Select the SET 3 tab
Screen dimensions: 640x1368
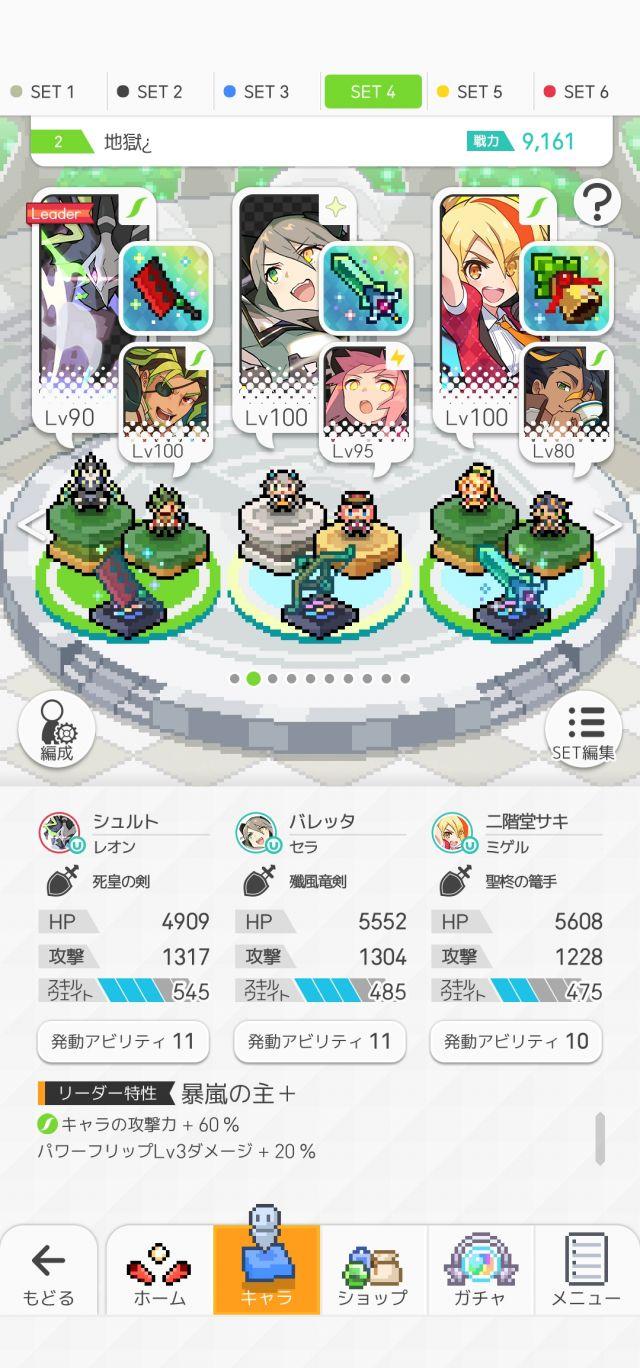257,92
